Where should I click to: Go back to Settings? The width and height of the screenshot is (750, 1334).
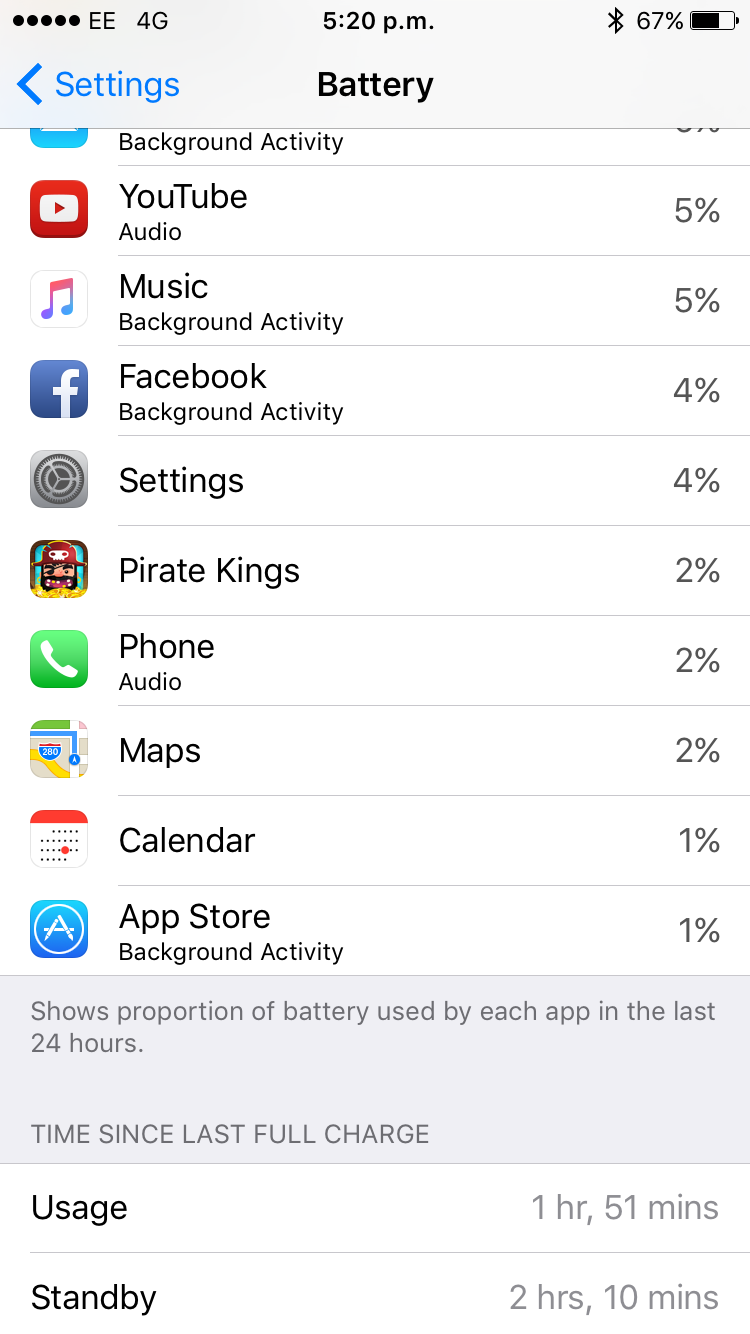coord(98,85)
